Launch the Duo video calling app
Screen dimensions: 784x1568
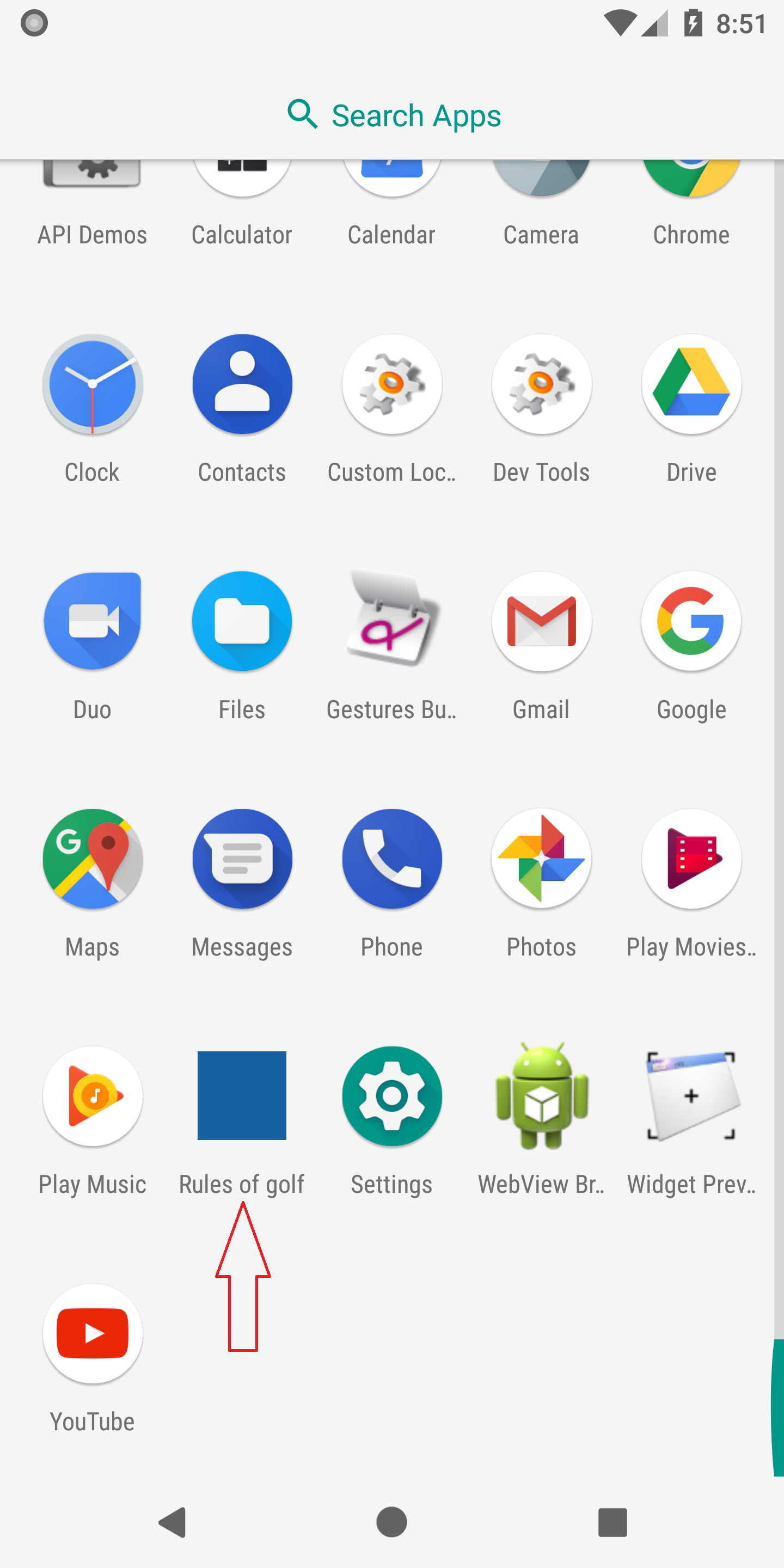click(x=92, y=621)
